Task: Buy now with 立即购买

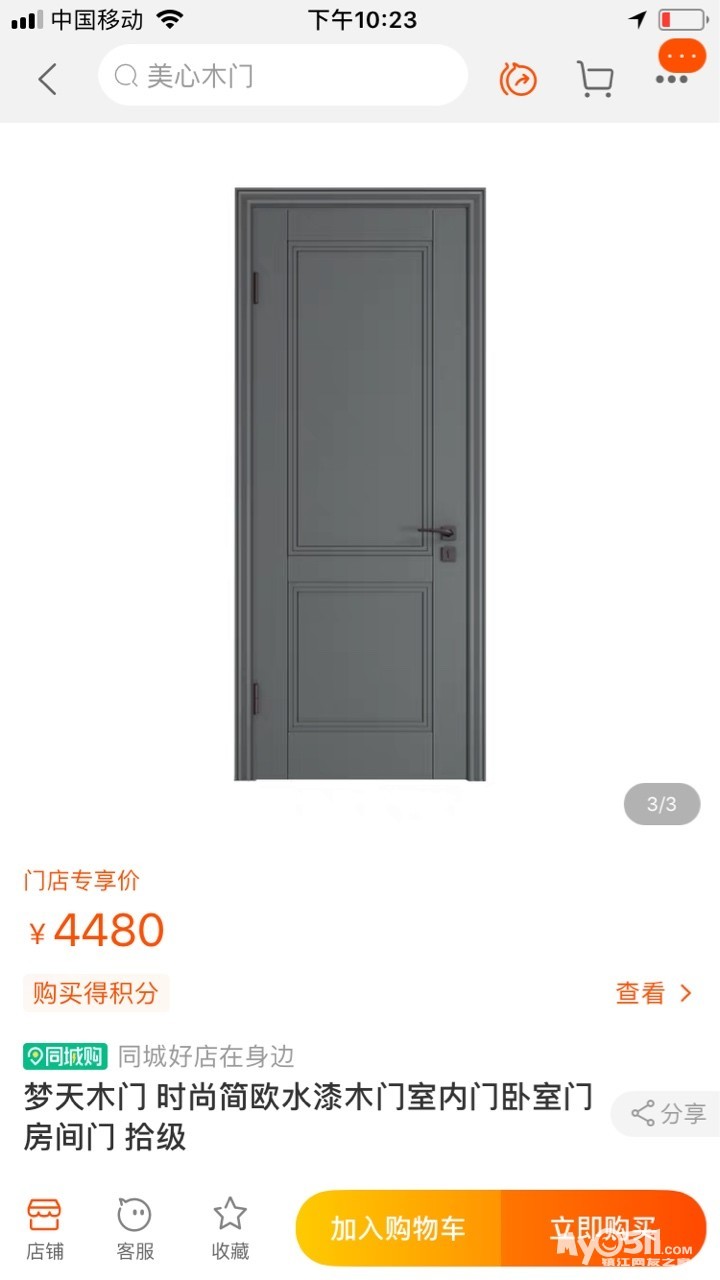Action: click(604, 1228)
